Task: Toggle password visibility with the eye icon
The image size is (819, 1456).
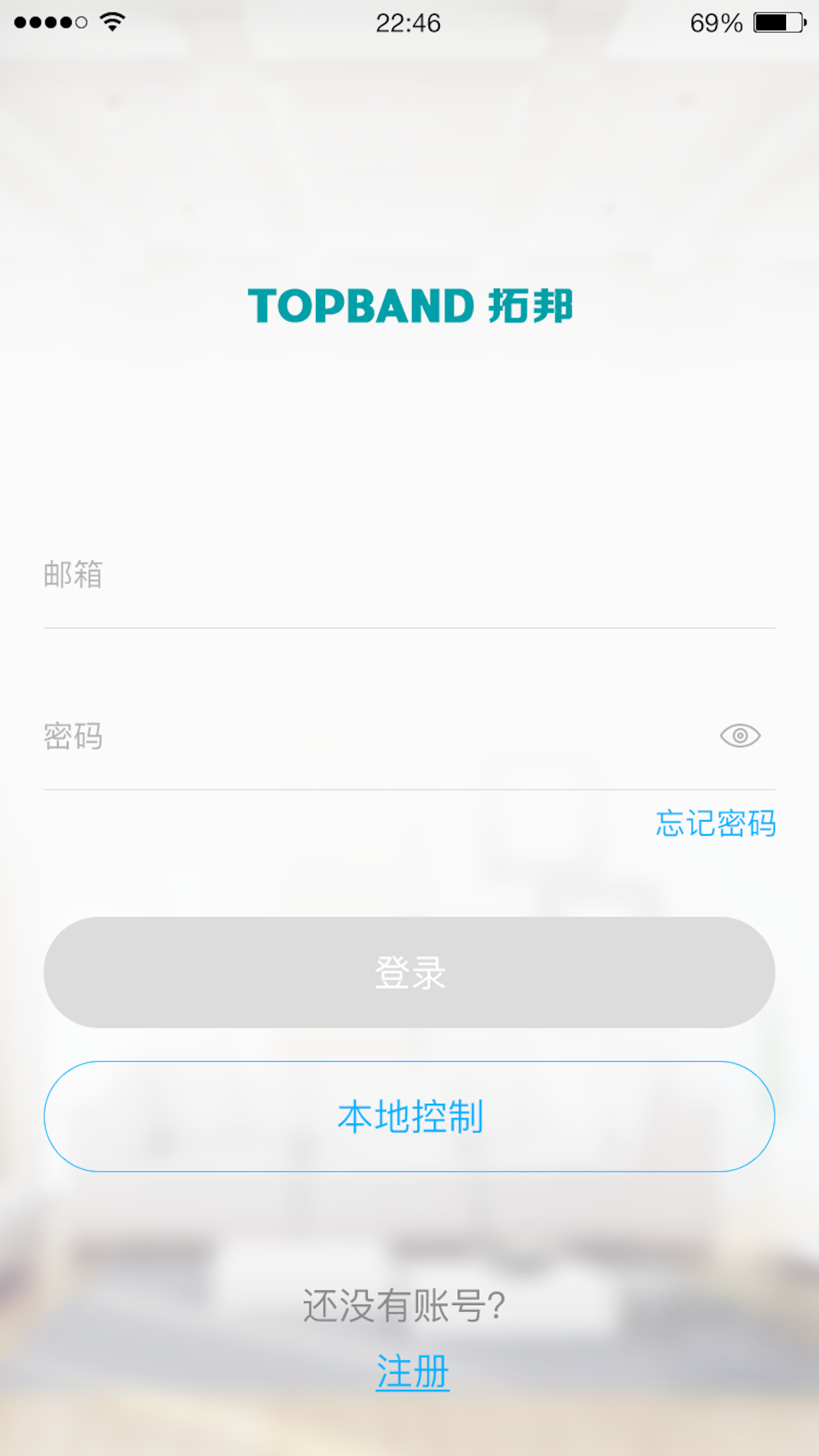Action: (x=740, y=736)
